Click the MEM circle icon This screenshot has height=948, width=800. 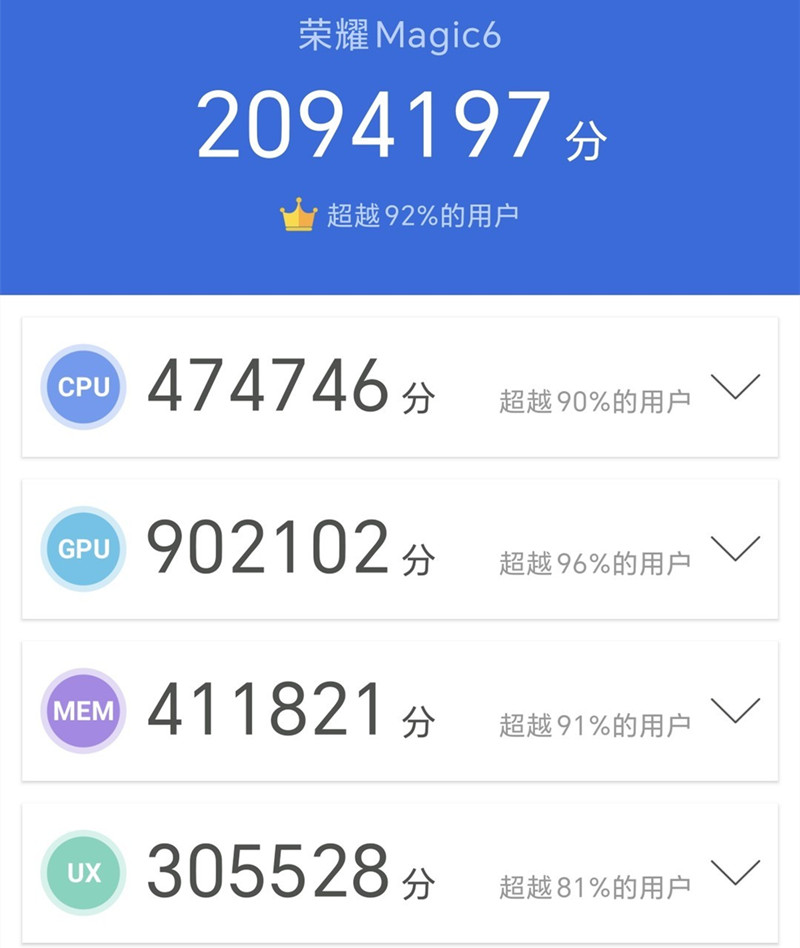pos(82,710)
